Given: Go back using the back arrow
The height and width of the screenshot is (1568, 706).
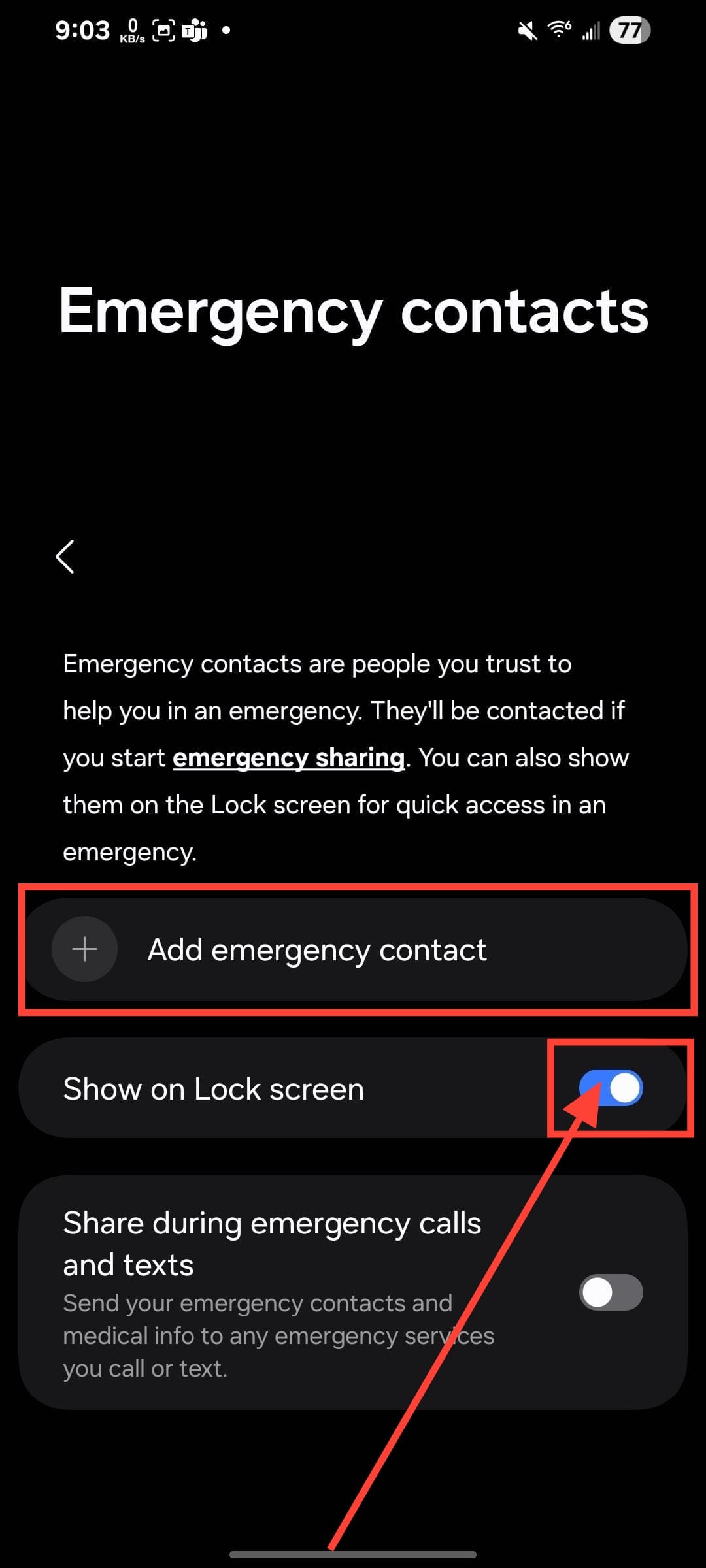Looking at the screenshot, I should 65,557.
